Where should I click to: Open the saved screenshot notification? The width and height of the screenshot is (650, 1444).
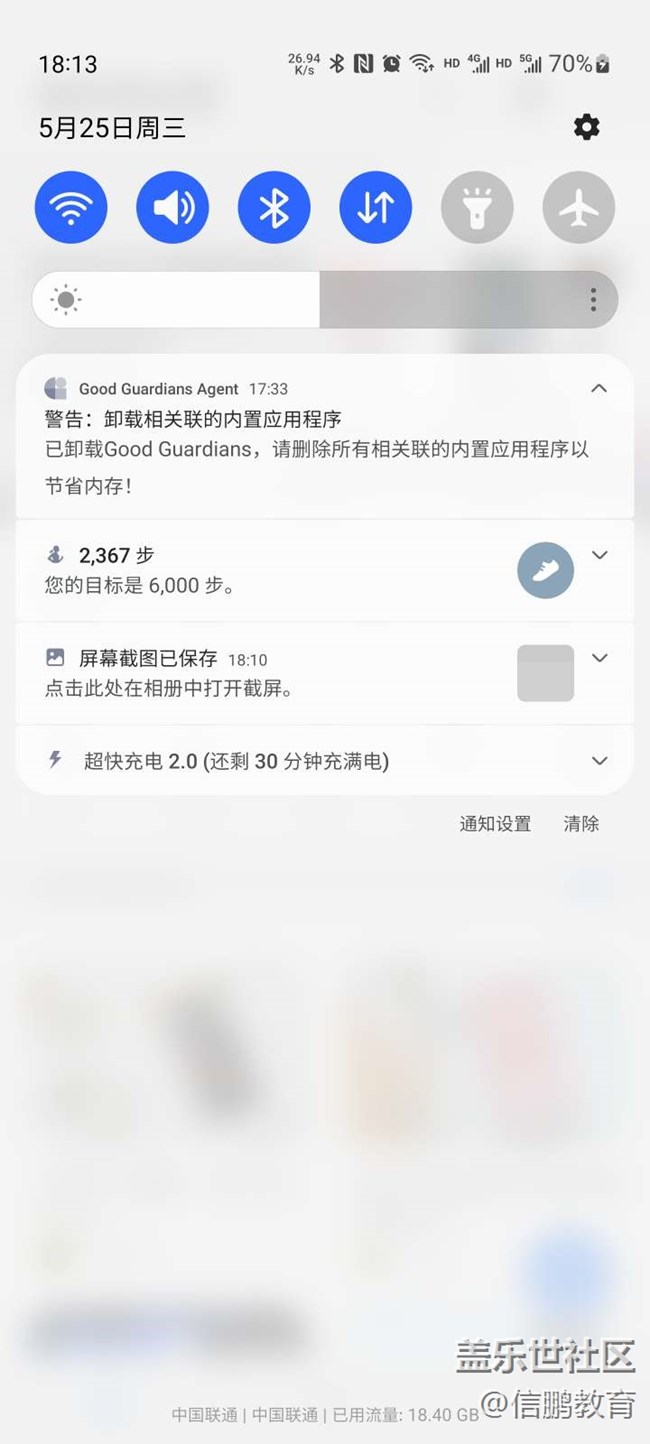click(250, 673)
